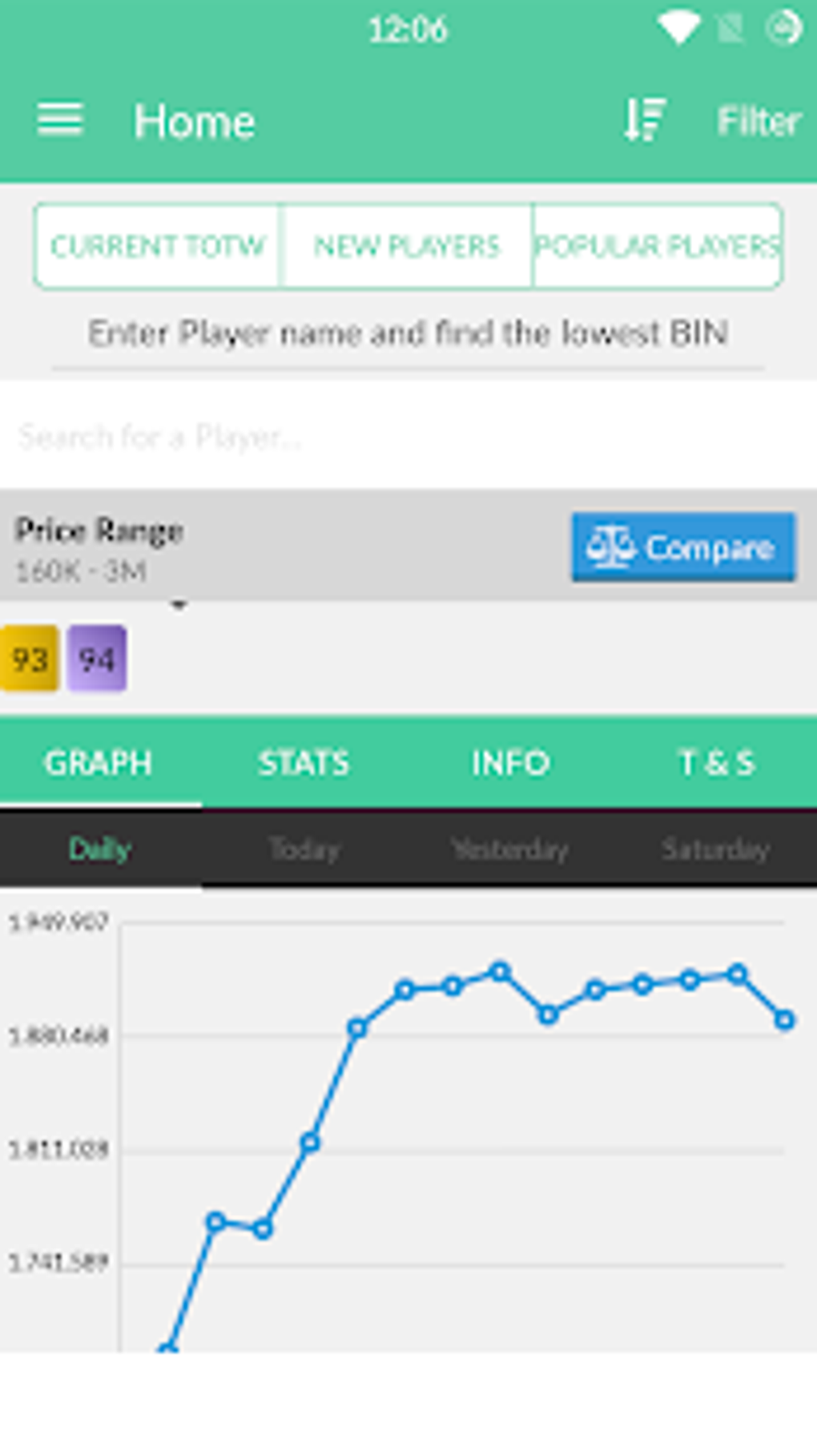
Task: Open the Filter option
Action: click(759, 122)
